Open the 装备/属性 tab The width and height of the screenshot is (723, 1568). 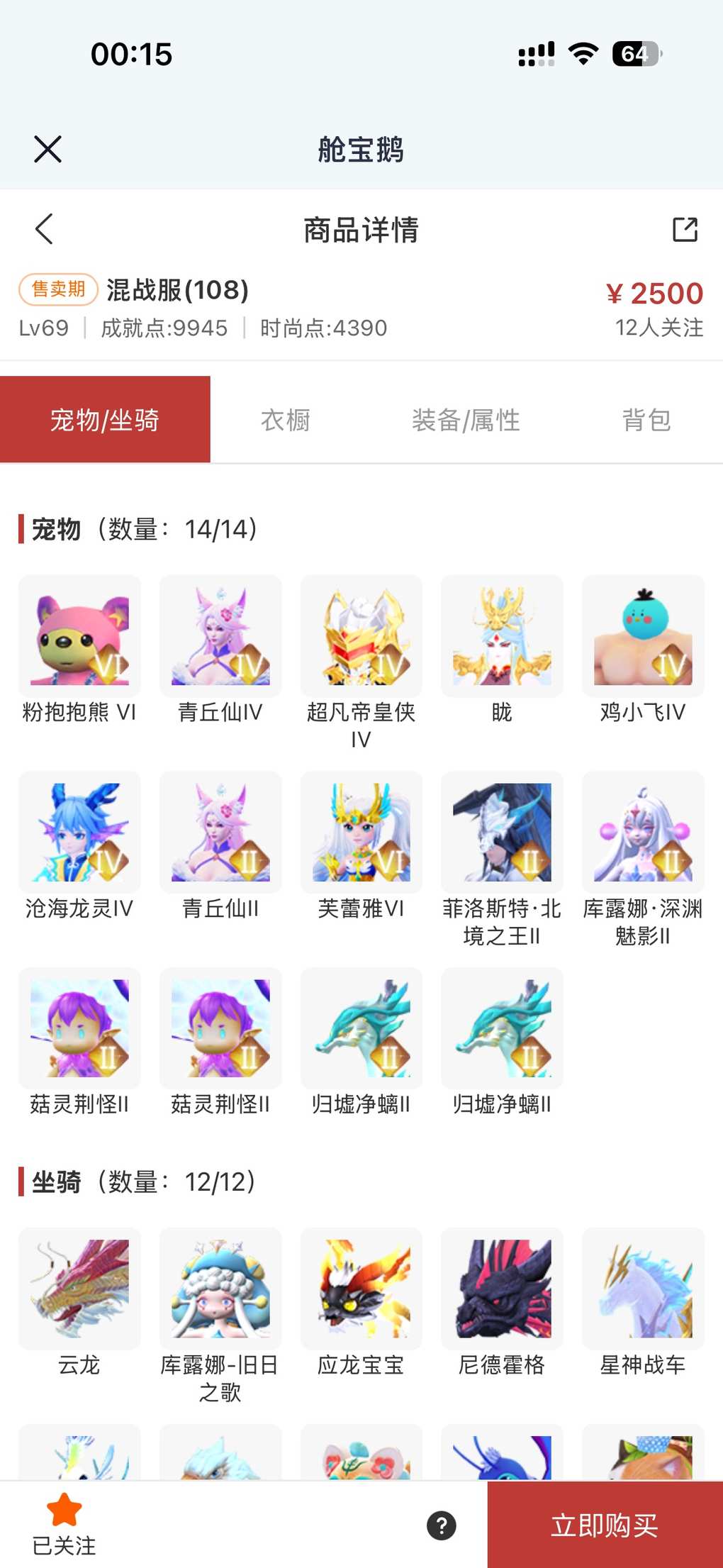coord(466,420)
